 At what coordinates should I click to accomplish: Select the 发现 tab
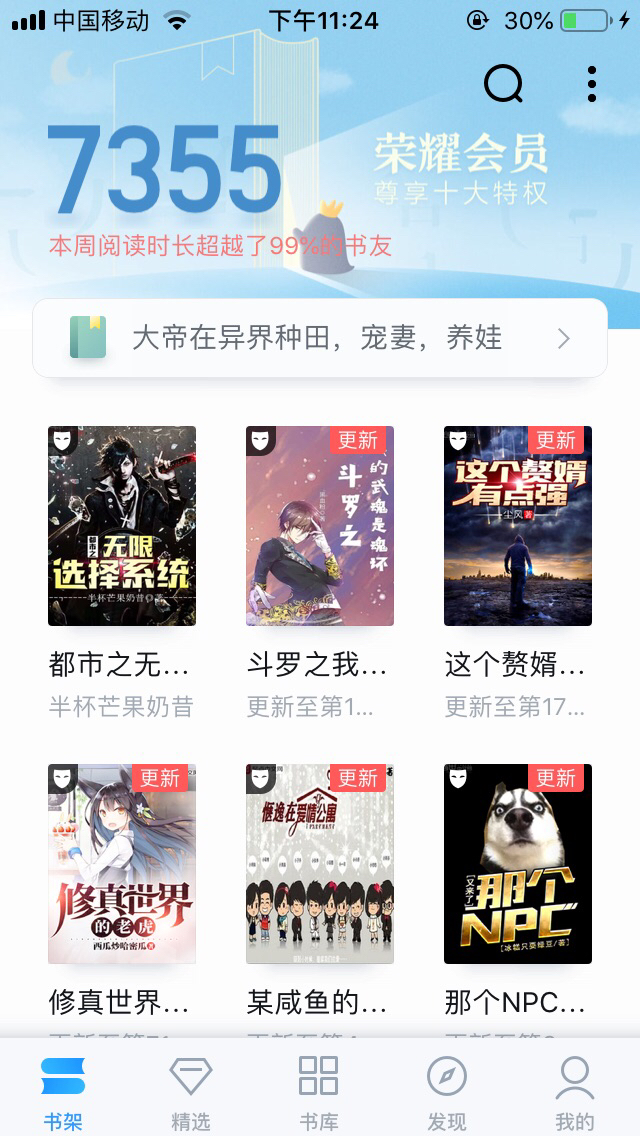pos(447,1093)
